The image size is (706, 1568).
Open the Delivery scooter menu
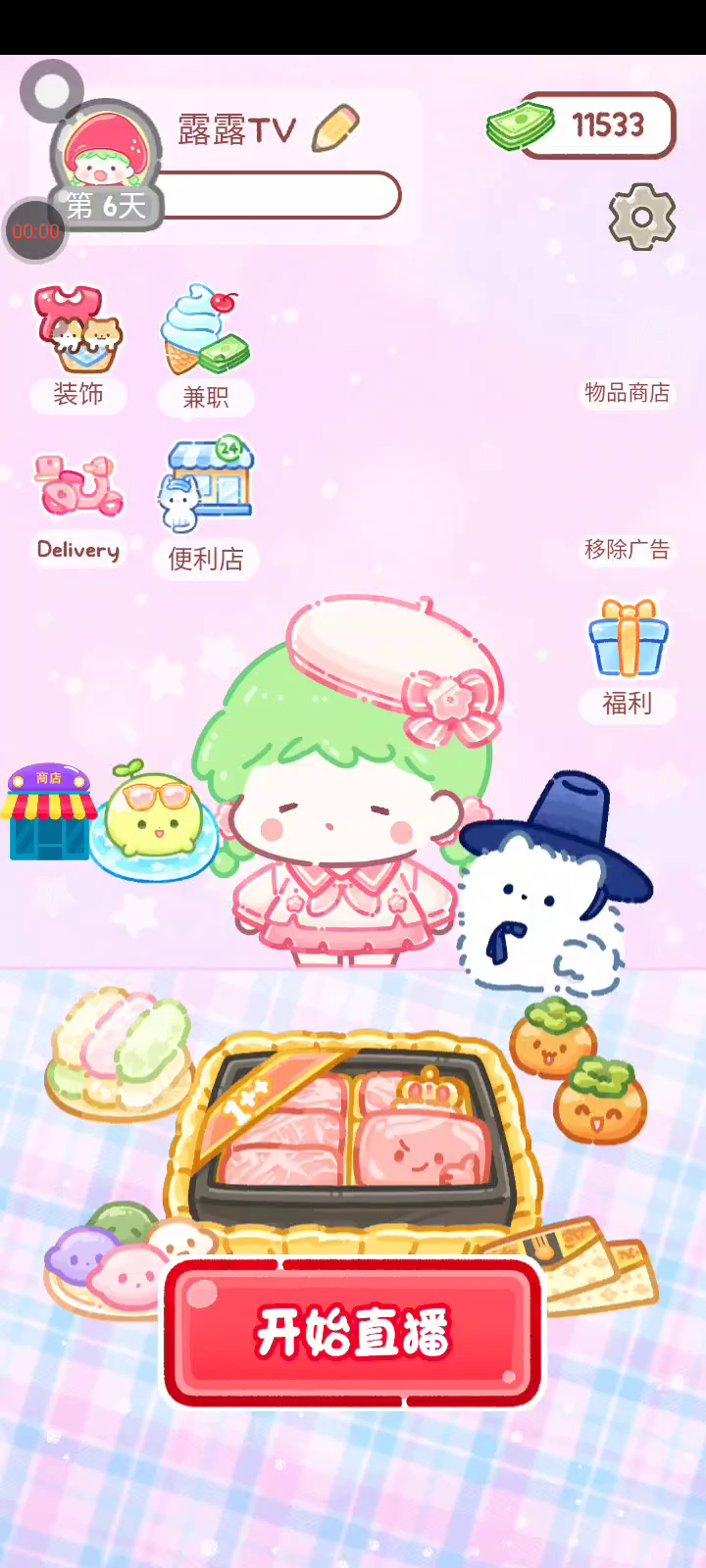point(78,505)
